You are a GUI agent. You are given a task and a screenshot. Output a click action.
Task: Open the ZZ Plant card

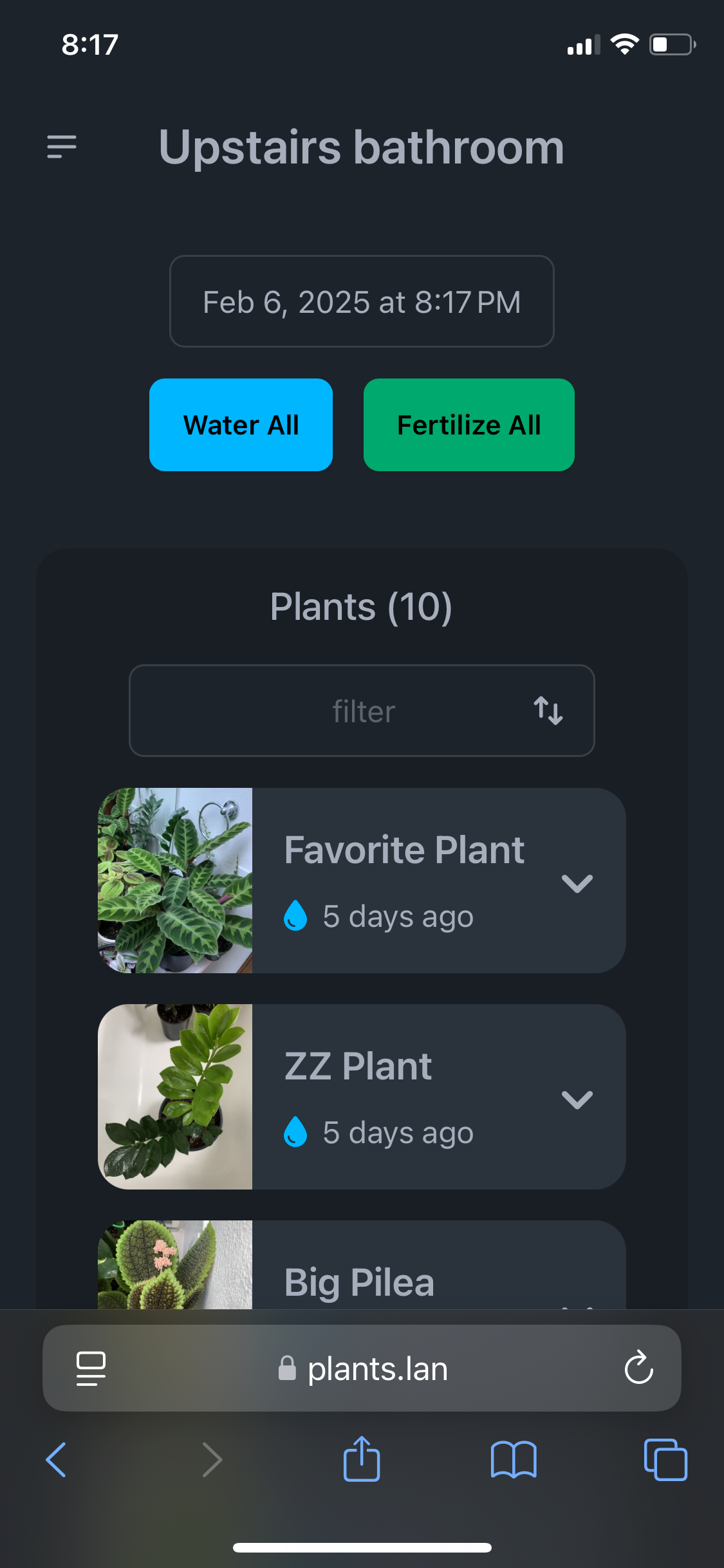click(362, 1097)
